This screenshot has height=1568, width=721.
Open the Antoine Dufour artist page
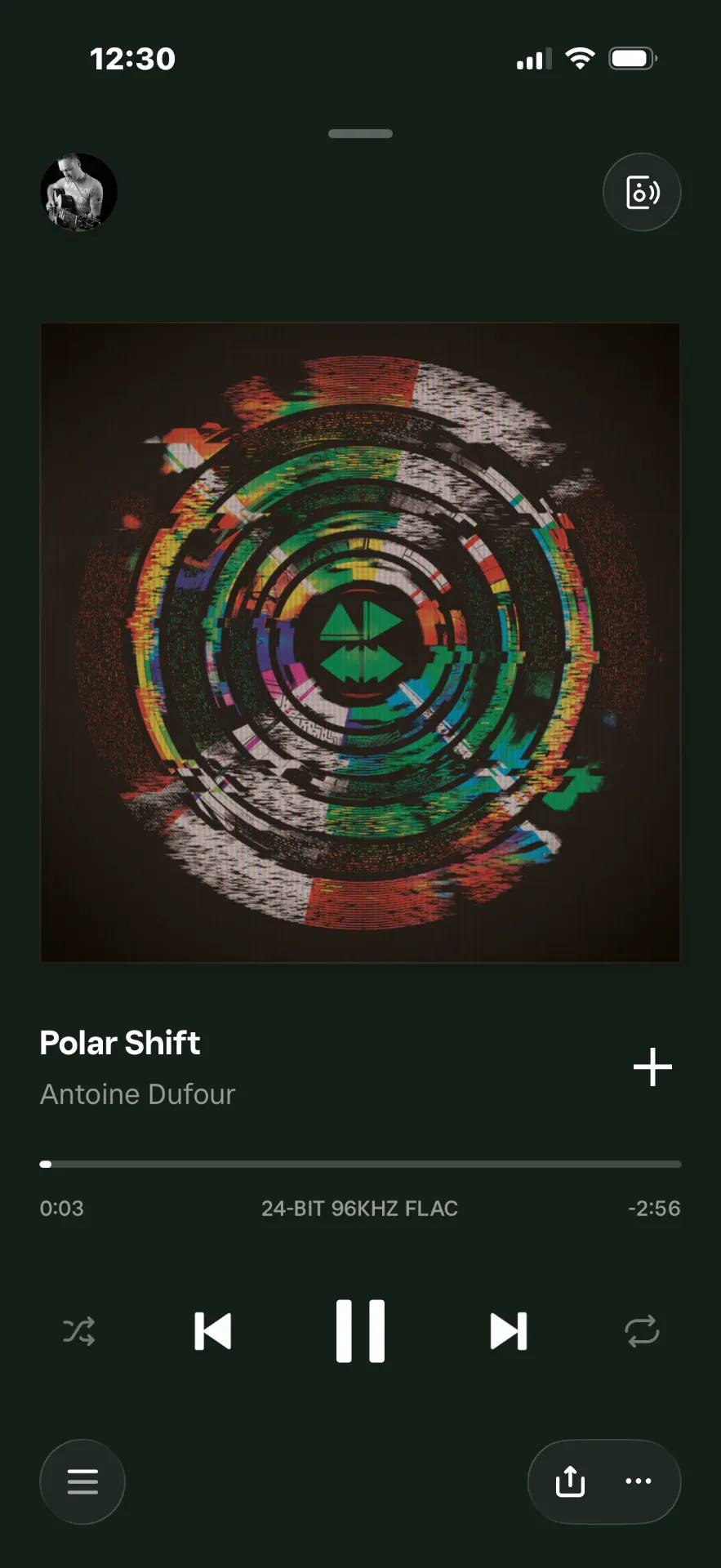pyautogui.click(x=137, y=1094)
